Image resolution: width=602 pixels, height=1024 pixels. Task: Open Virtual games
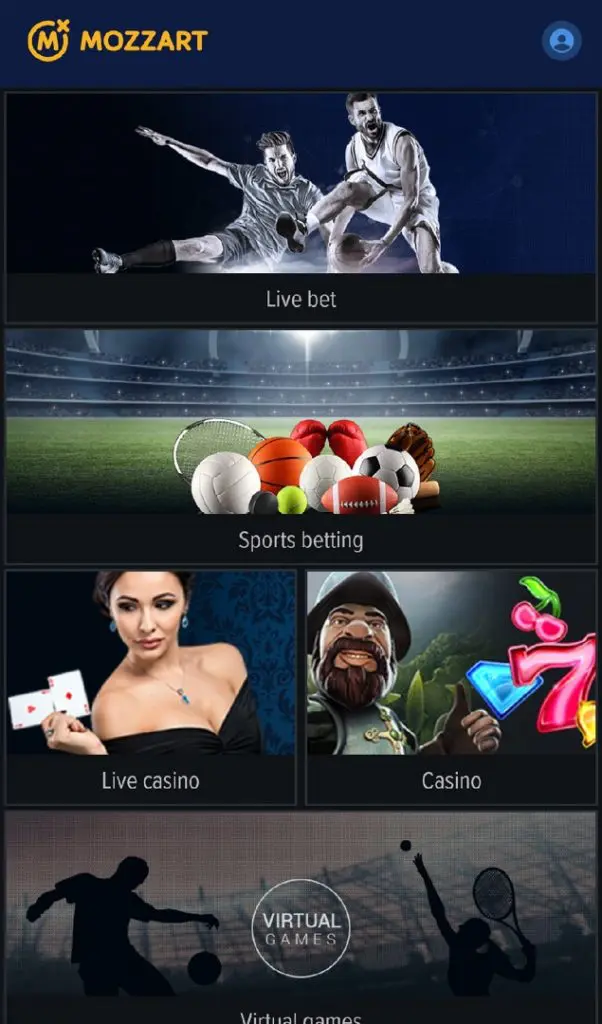tap(301, 918)
